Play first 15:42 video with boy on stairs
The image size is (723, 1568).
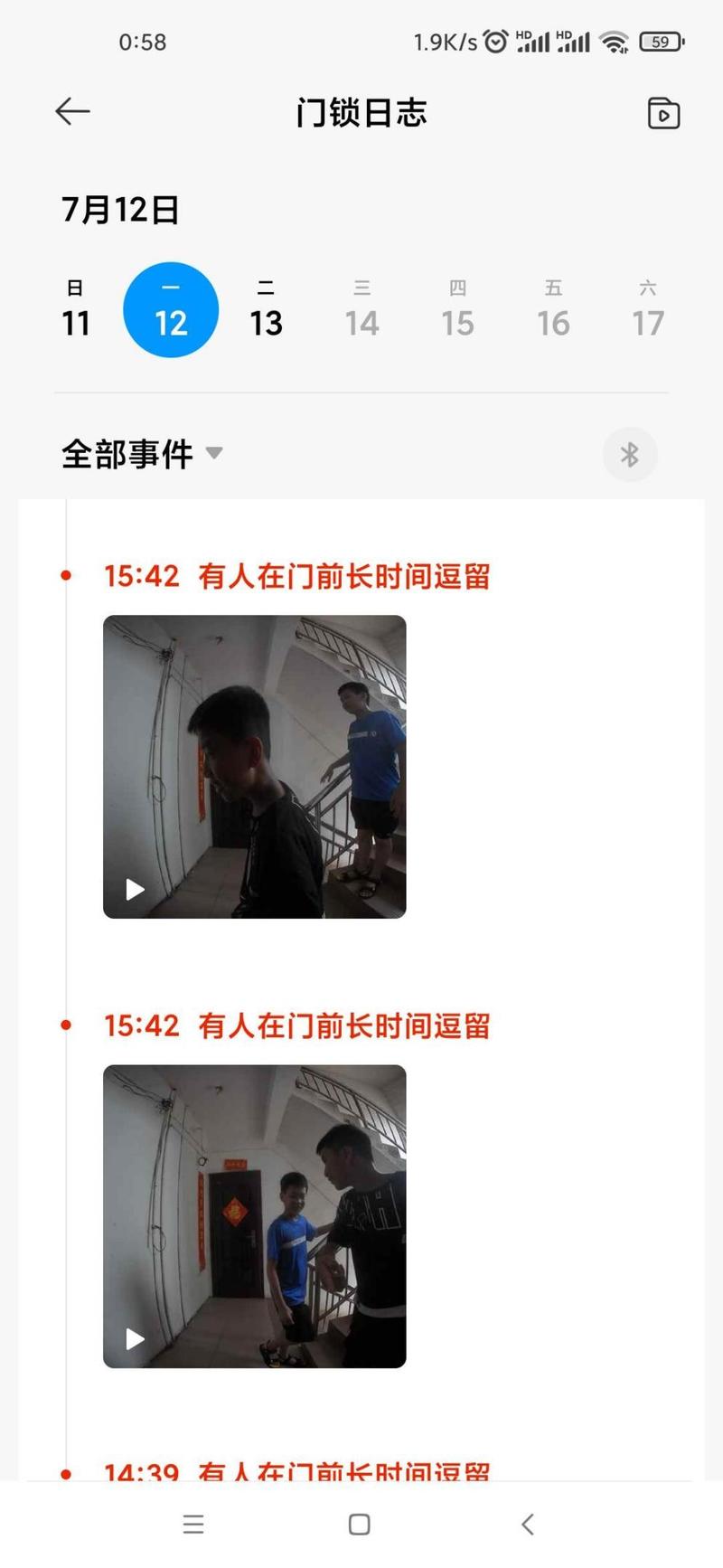tap(254, 767)
